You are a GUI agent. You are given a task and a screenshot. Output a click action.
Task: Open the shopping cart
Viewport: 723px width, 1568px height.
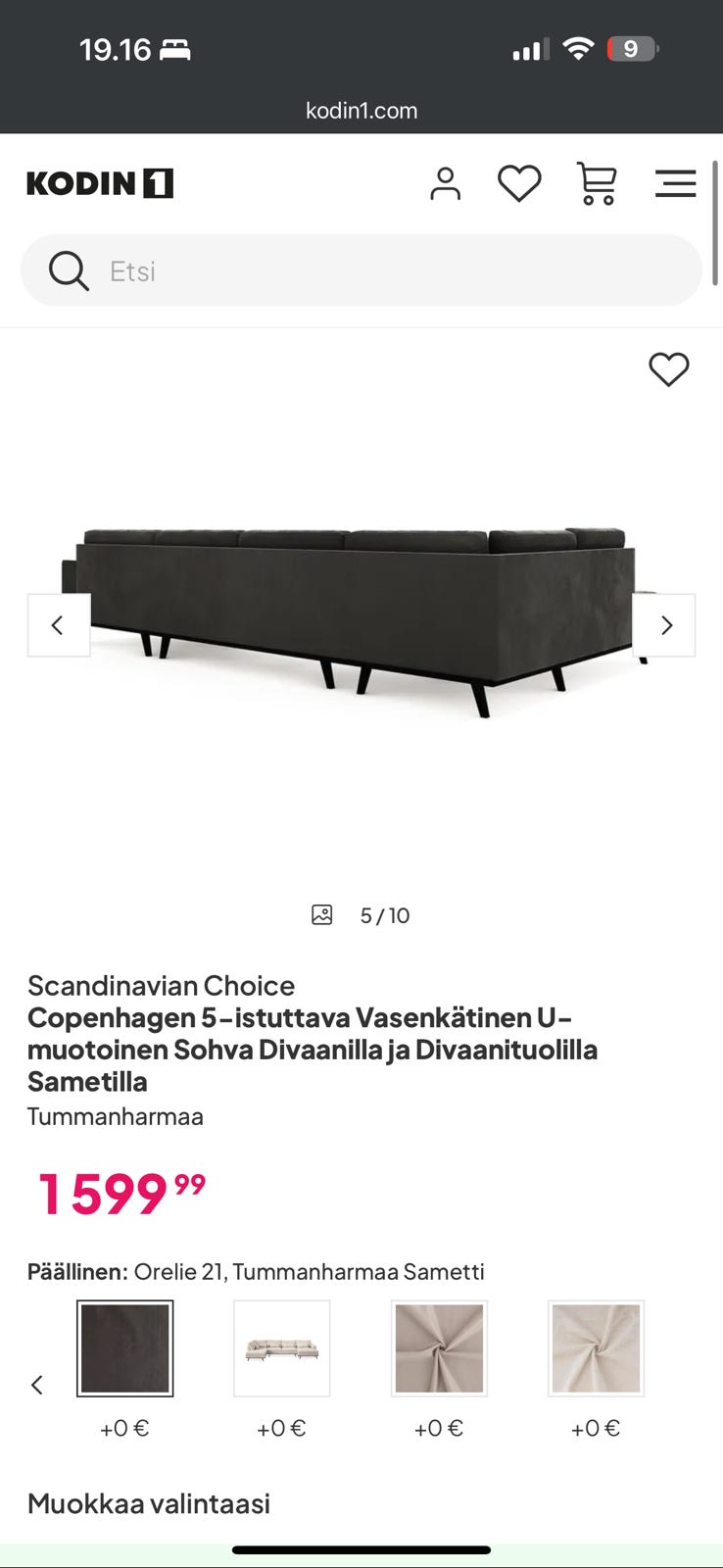pos(596,183)
